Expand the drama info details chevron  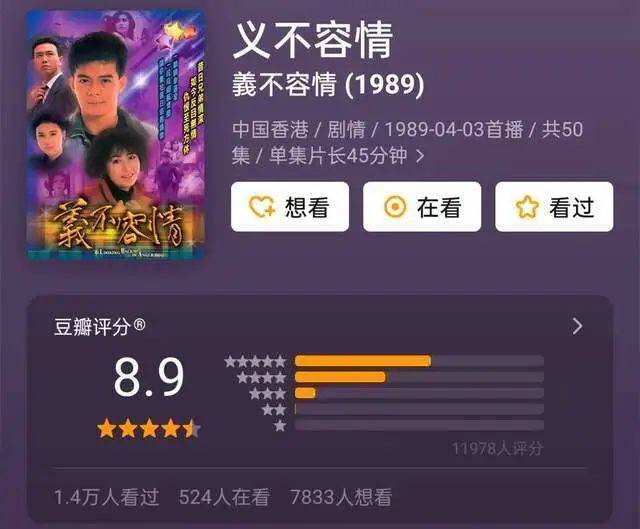(x=420, y=156)
